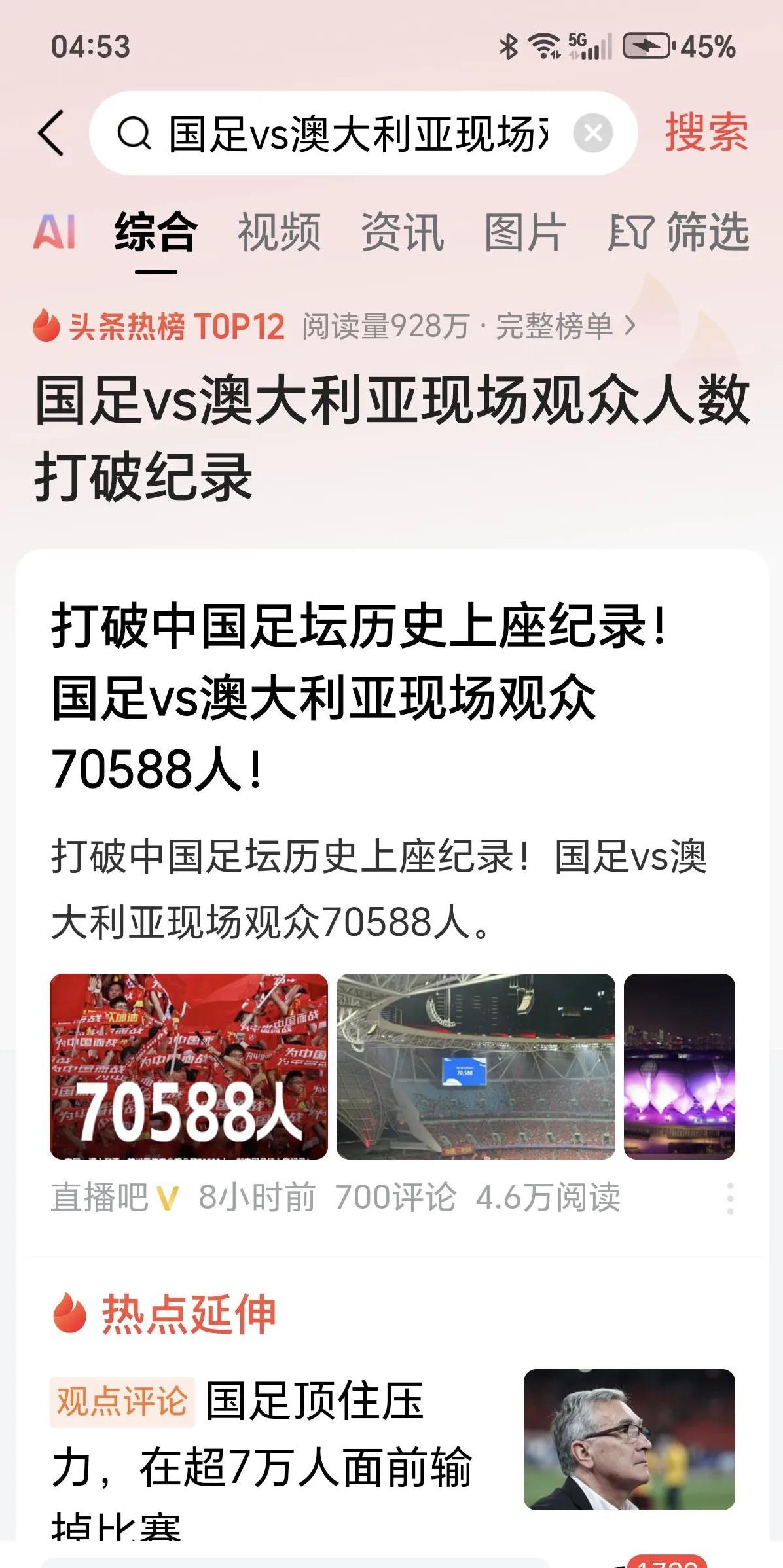Switch to the 图片 tab
The height and width of the screenshot is (1568, 783).
(524, 235)
